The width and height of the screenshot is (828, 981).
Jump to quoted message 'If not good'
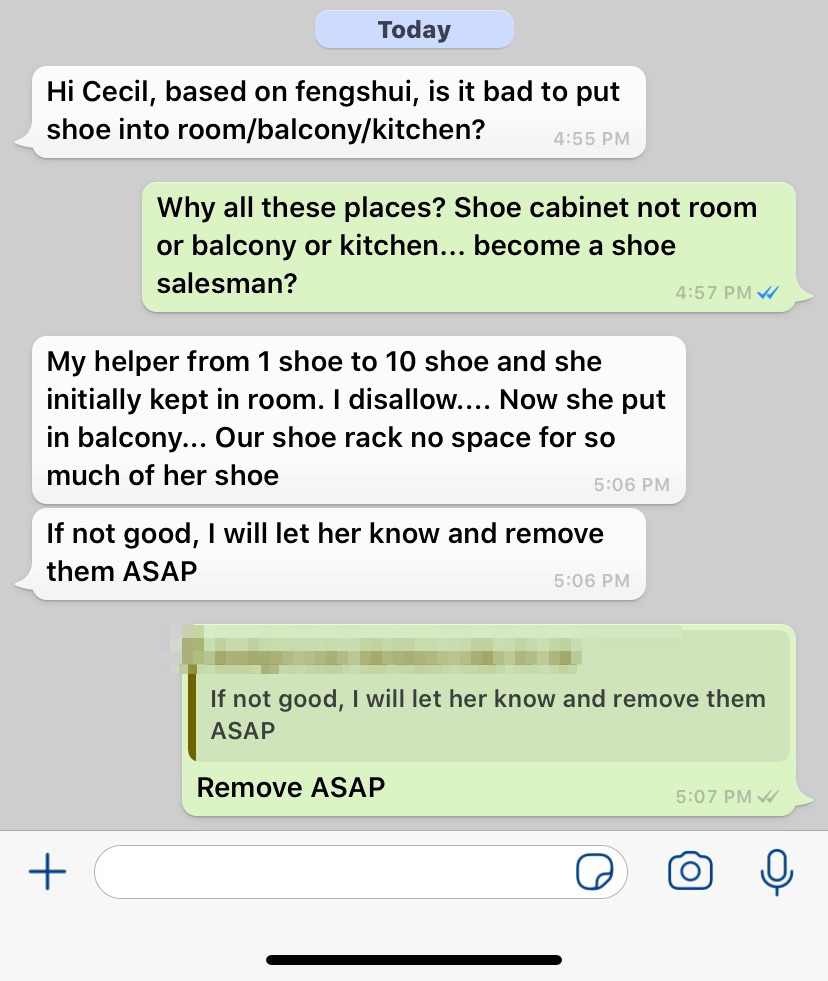pos(488,712)
